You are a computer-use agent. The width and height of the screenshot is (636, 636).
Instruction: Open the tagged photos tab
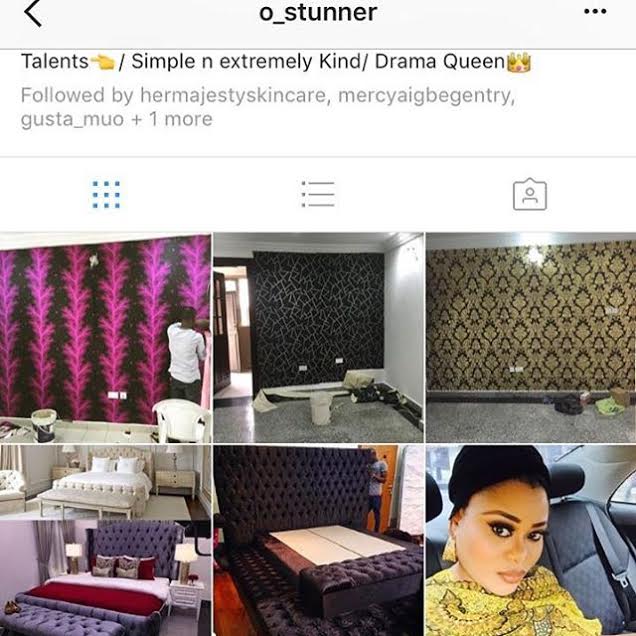coord(529,194)
